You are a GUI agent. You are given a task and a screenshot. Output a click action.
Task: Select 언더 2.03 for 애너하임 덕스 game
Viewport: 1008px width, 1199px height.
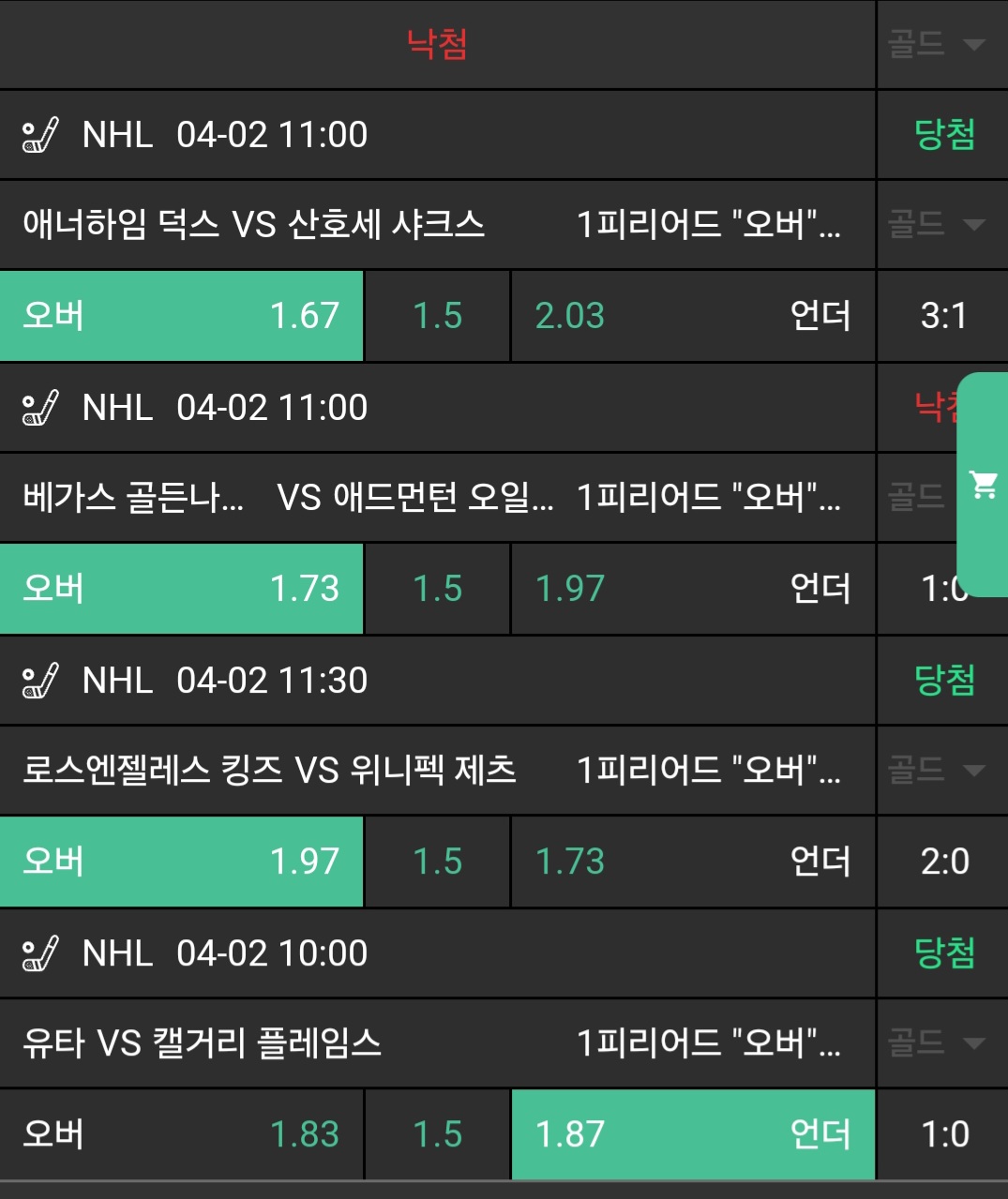[692, 316]
